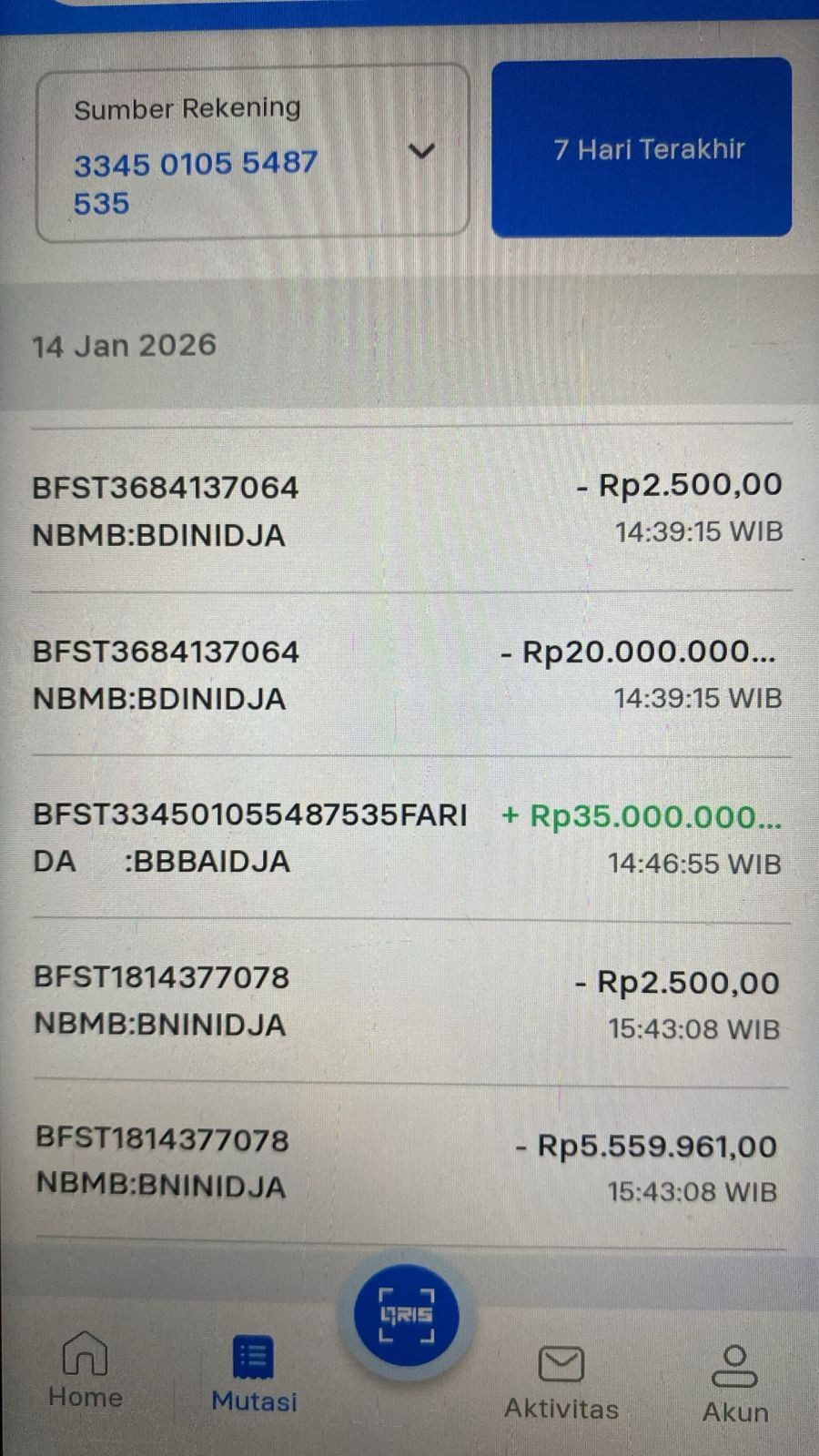819x1456 pixels.
Task: Open the 7 Hari Terakhir period filter
Action: click(x=642, y=148)
